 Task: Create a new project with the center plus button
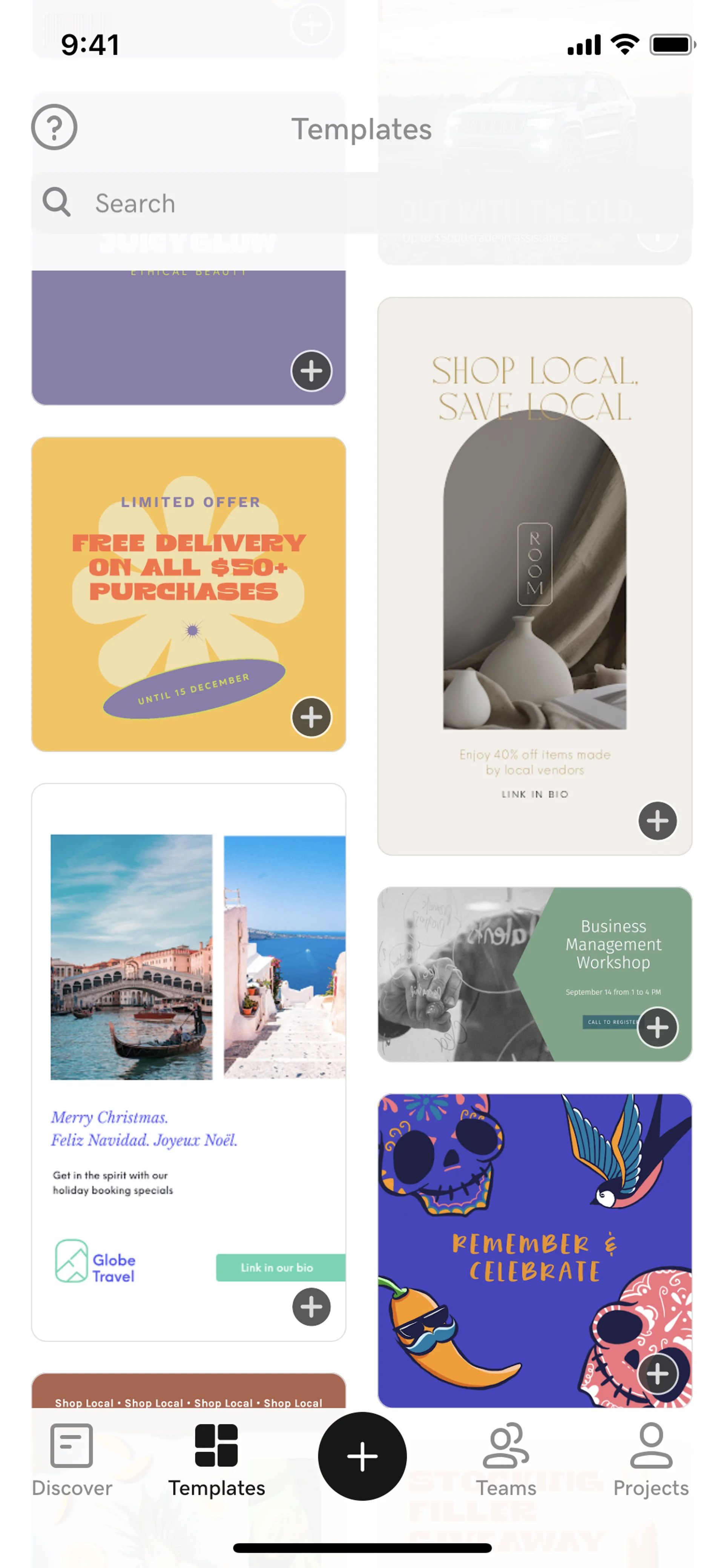[x=362, y=1456]
